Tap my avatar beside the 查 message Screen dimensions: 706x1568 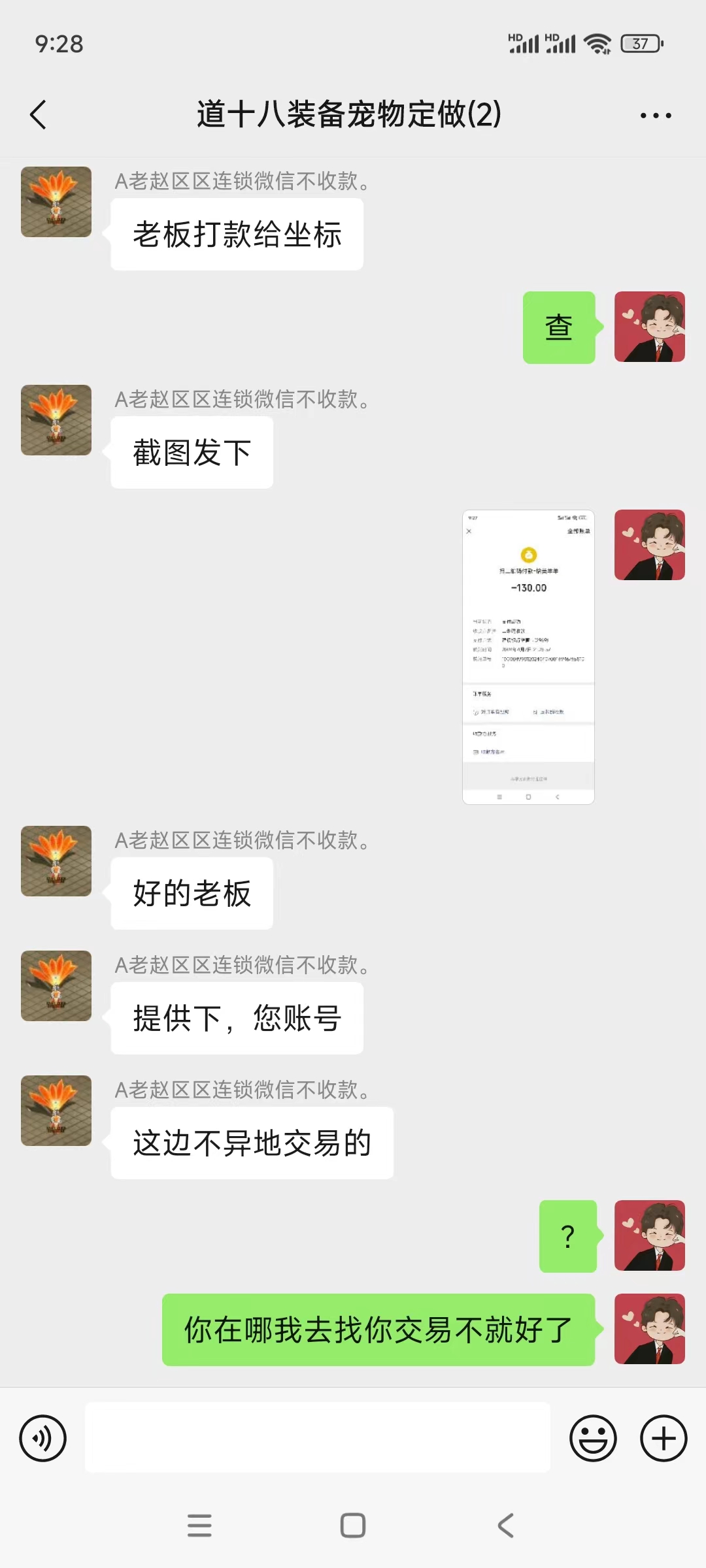[649, 327]
